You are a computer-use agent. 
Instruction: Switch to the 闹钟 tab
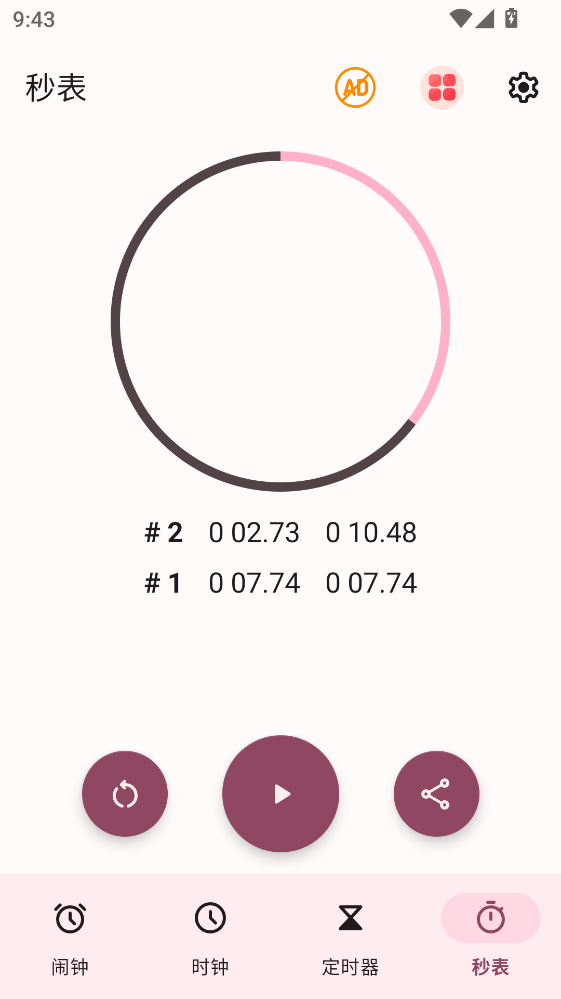tap(70, 938)
